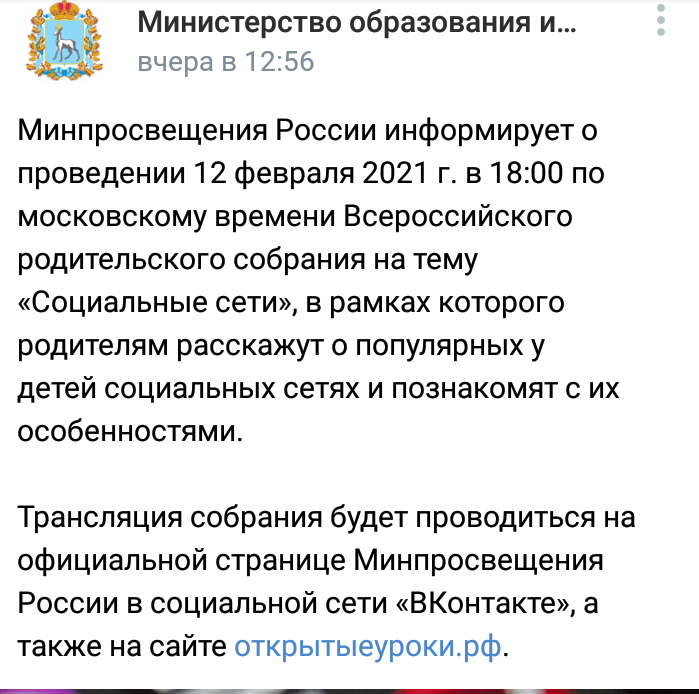The height and width of the screenshot is (694, 699).
Task: Open the Министерство образования community avatar
Action: (x=64, y=41)
